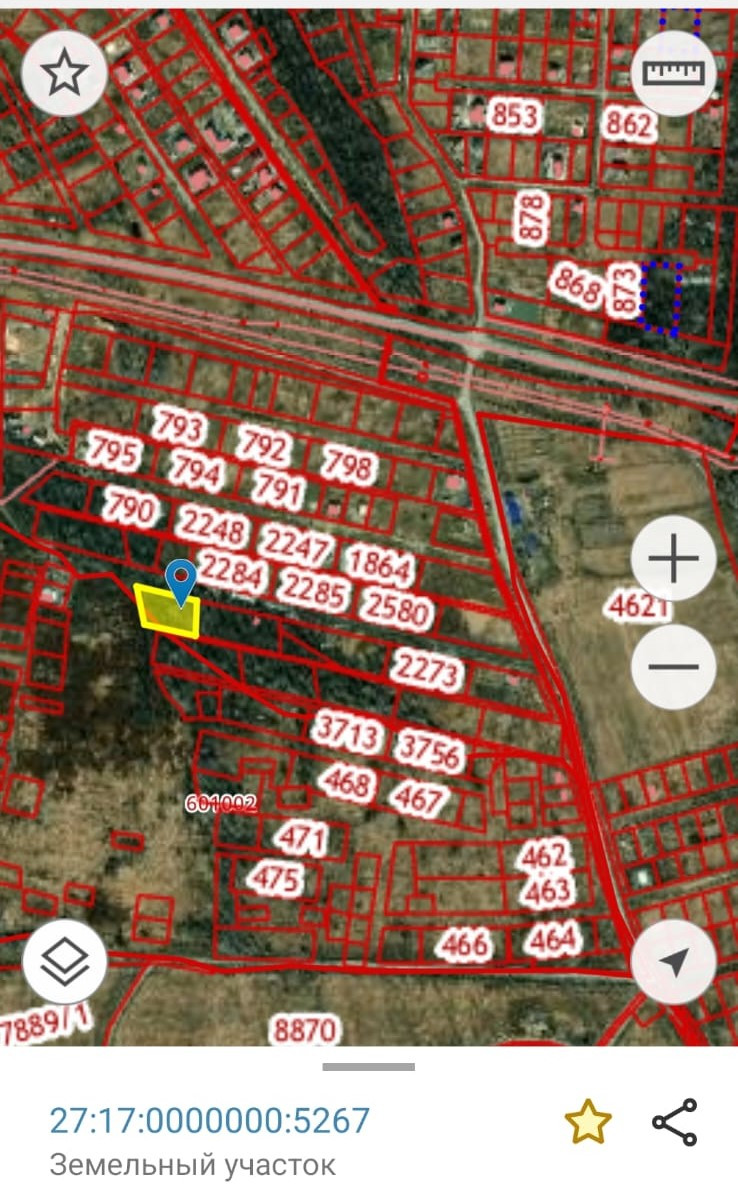
Task: Center map on my current location
Action: [x=673, y=961]
